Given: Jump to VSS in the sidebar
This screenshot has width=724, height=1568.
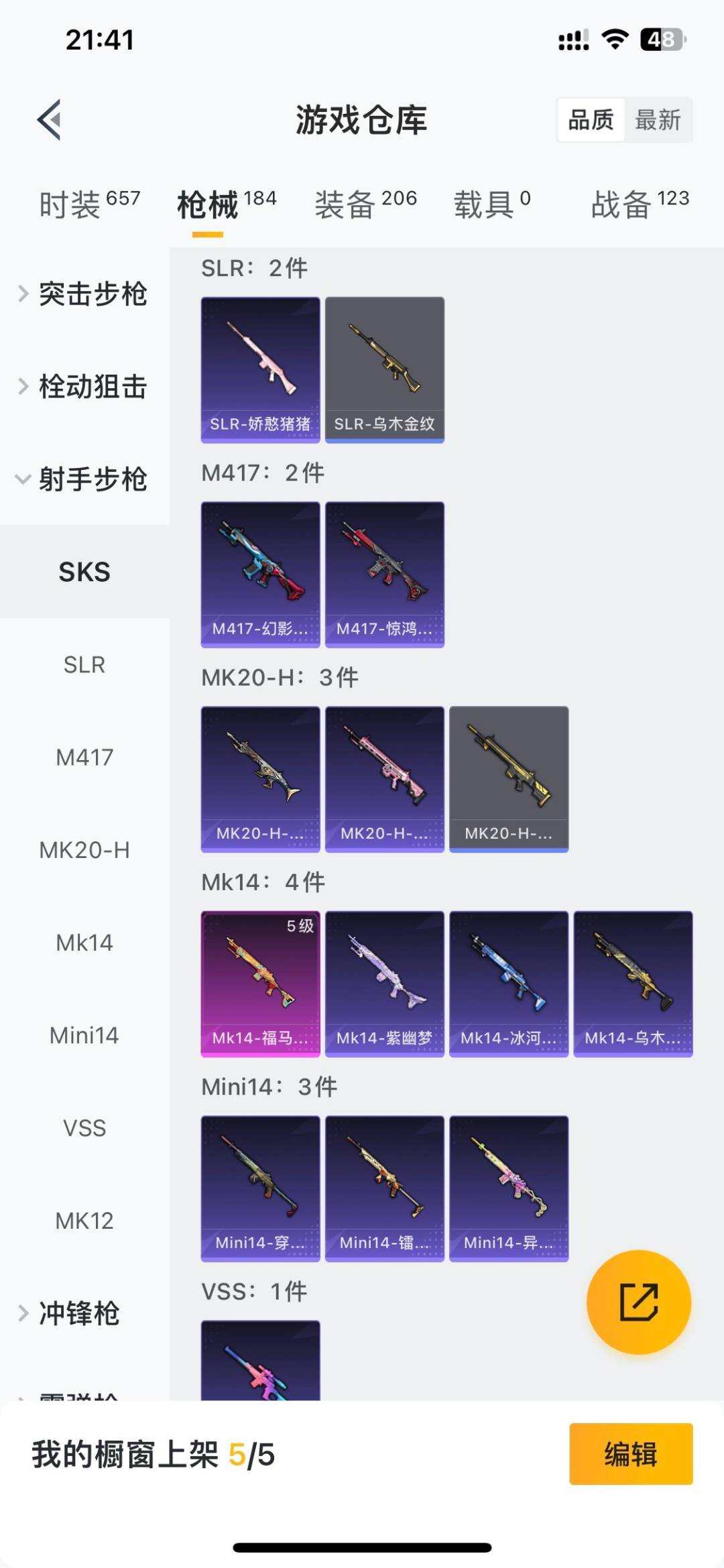Looking at the screenshot, I should coord(84,1128).
